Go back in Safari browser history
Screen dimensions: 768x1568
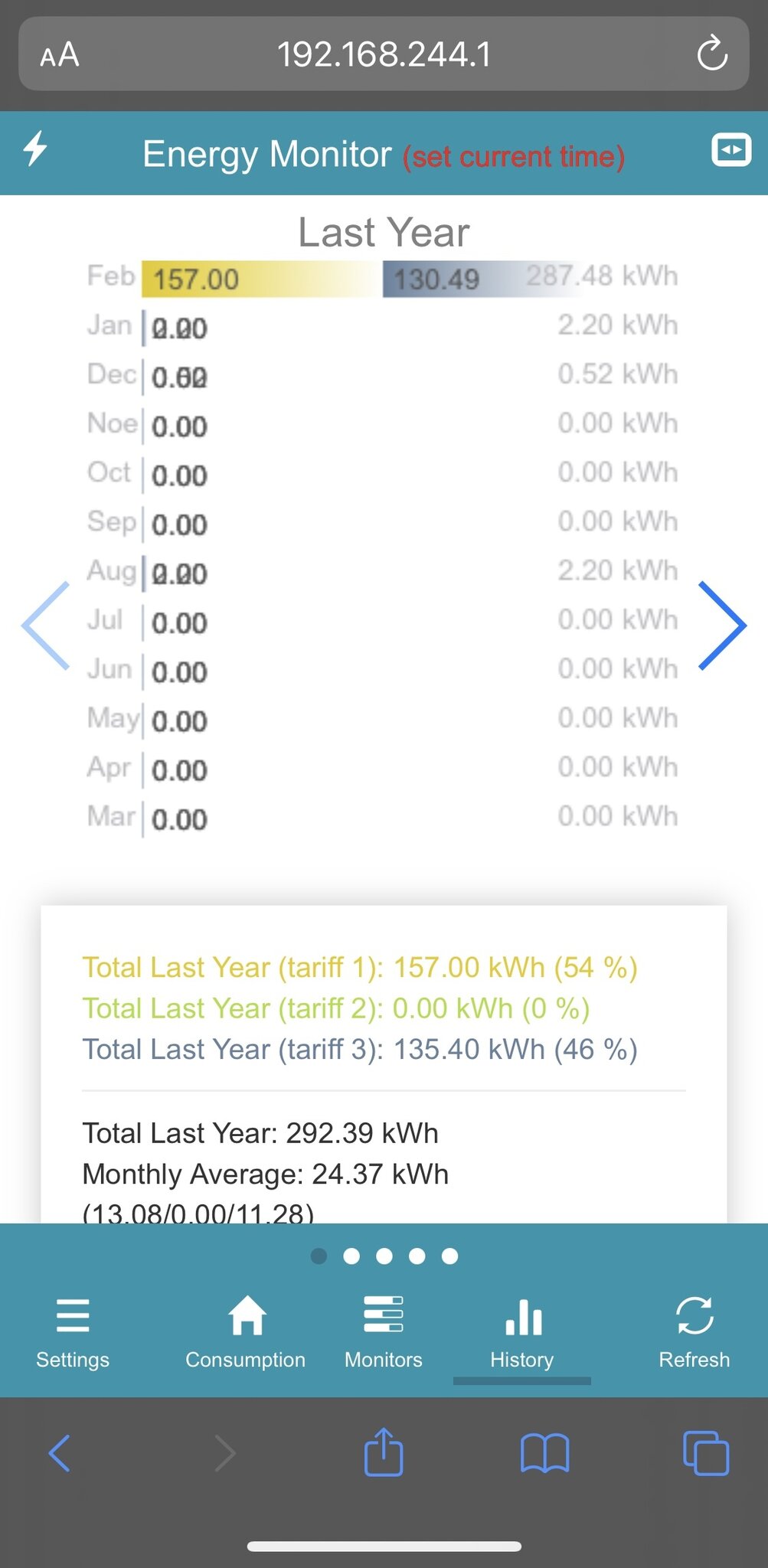coord(60,1452)
